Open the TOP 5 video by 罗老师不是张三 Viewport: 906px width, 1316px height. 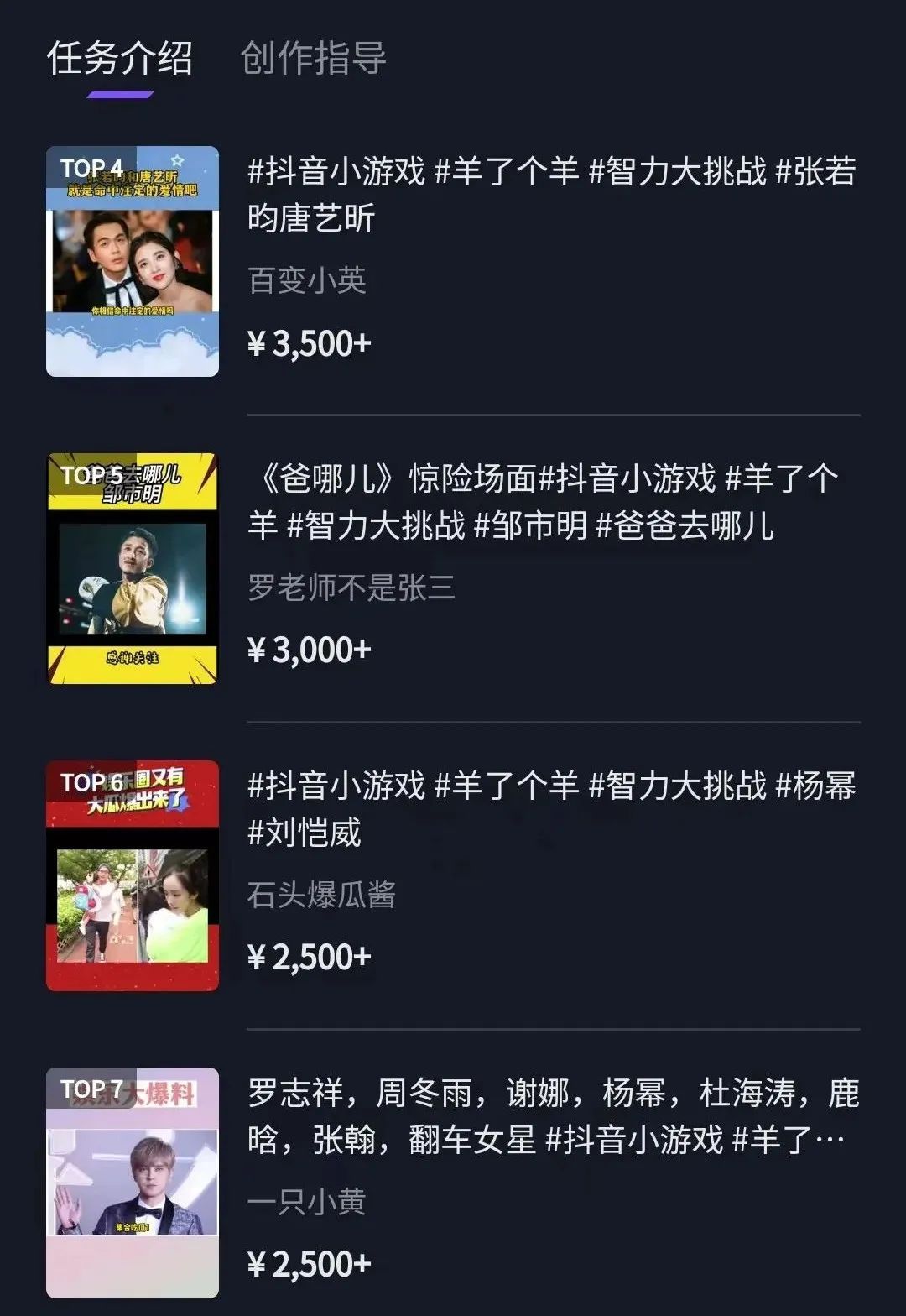pos(133,568)
